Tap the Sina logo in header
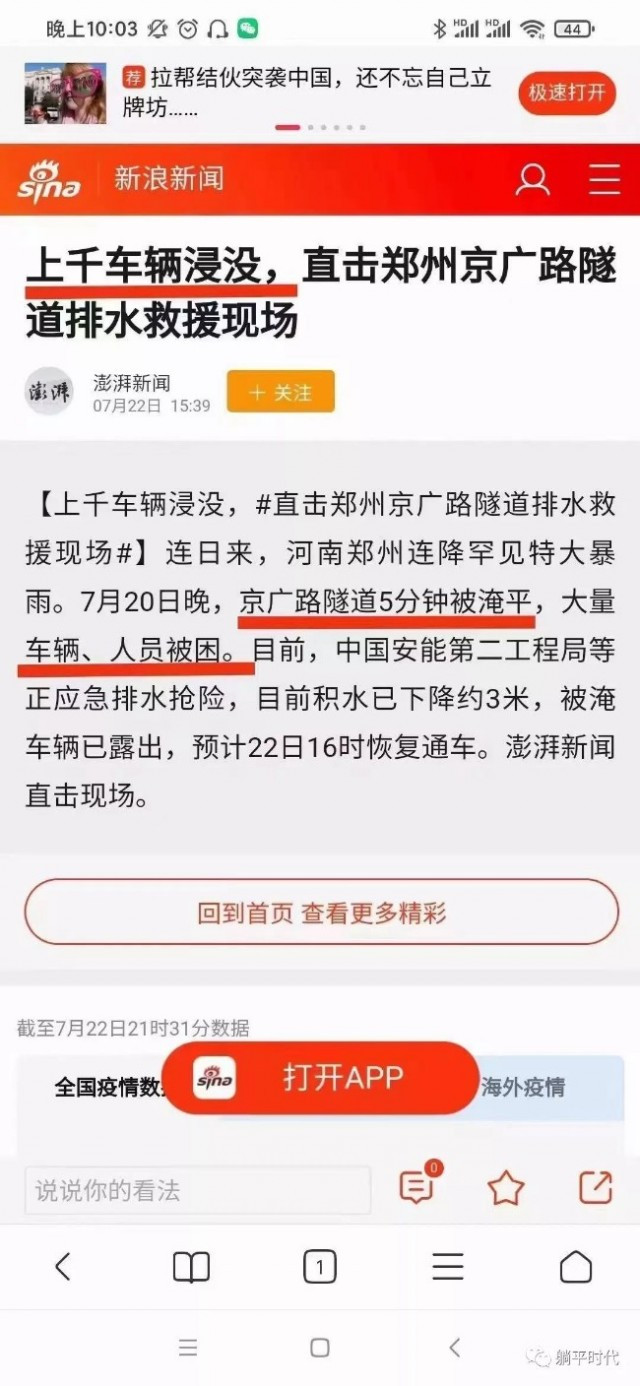The width and height of the screenshot is (640, 1386). tap(48, 181)
